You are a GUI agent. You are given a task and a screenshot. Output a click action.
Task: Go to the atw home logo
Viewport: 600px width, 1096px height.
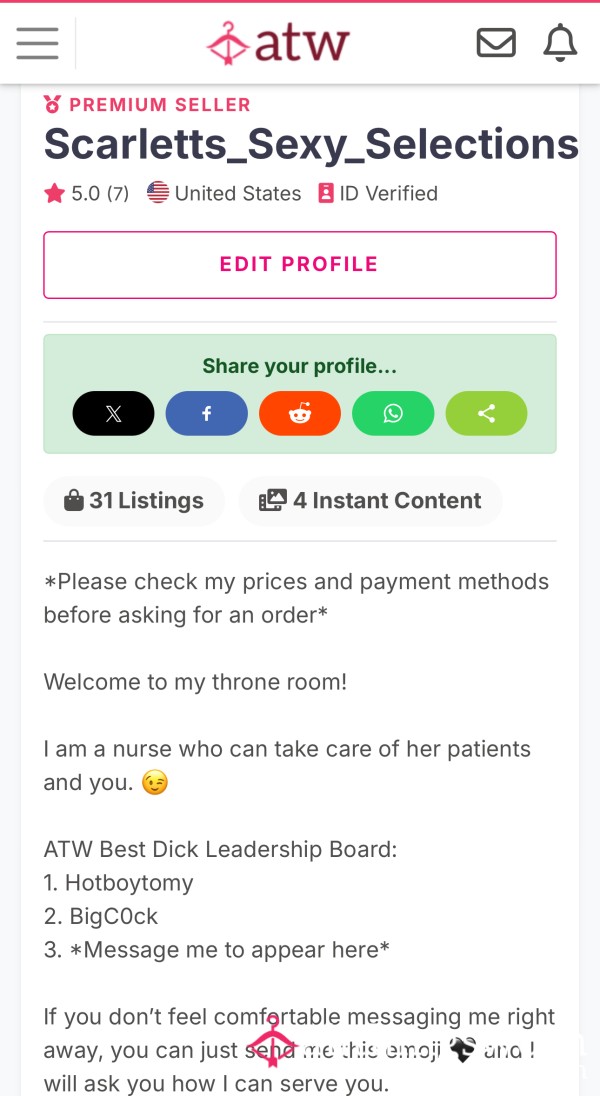coord(278,43)
